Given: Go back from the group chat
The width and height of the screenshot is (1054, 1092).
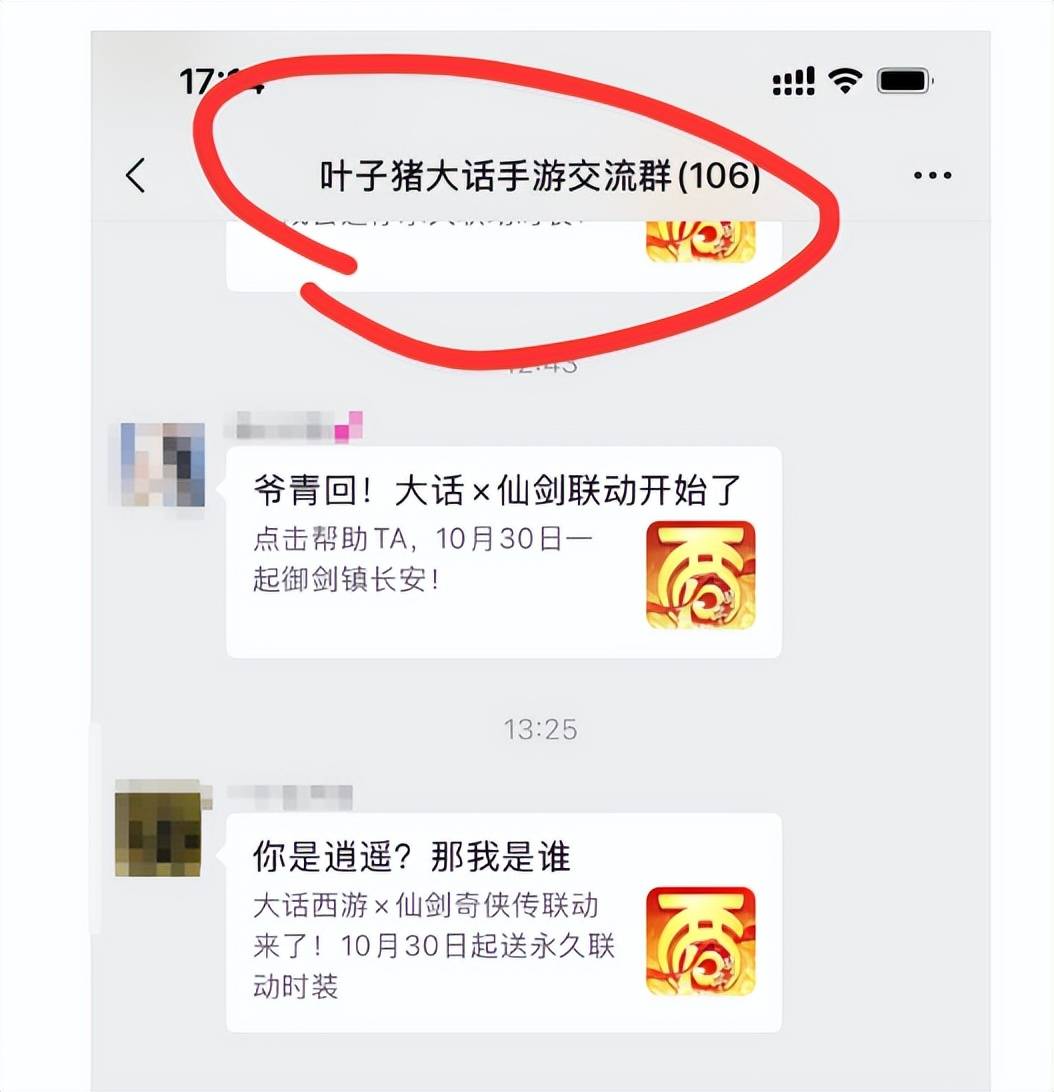Looking at the screenshot, I should click(x=136, y=176).
